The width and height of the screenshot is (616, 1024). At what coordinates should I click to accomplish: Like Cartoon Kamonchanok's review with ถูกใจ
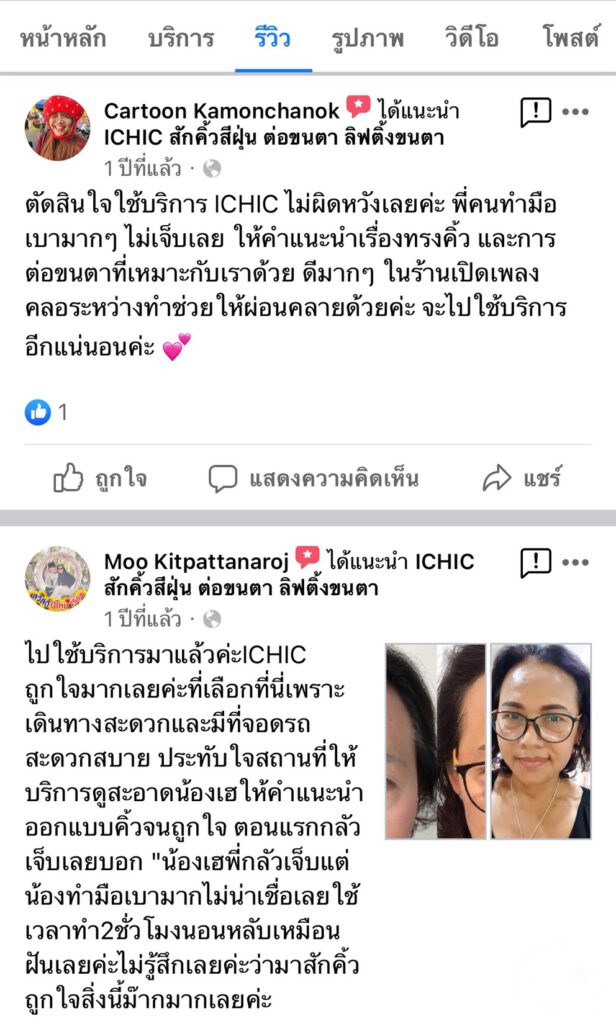pyautogui.click(x=100, y=478)
